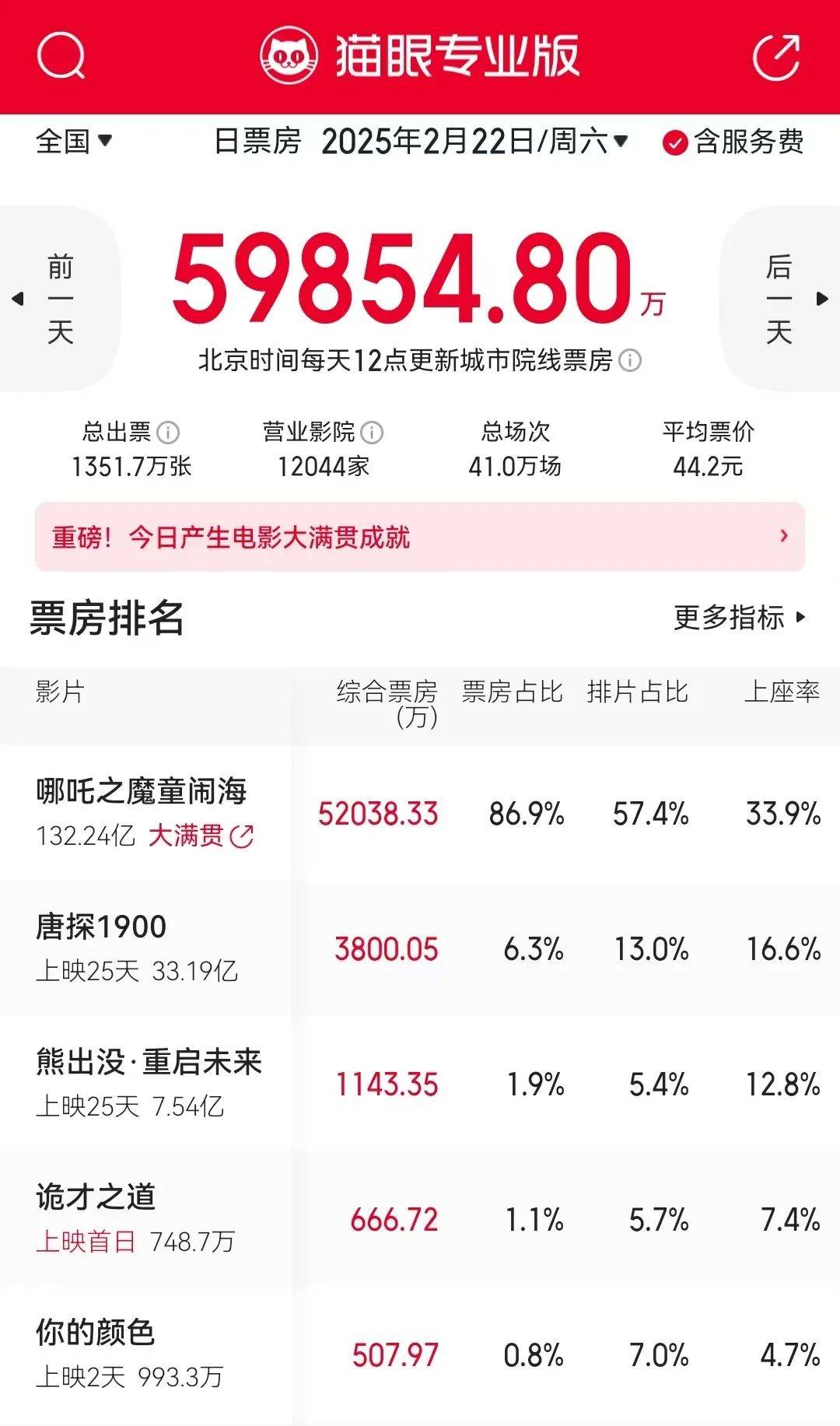Go to the previous day (前一天)
840x1426 pixels.
[x=60, y=299]
